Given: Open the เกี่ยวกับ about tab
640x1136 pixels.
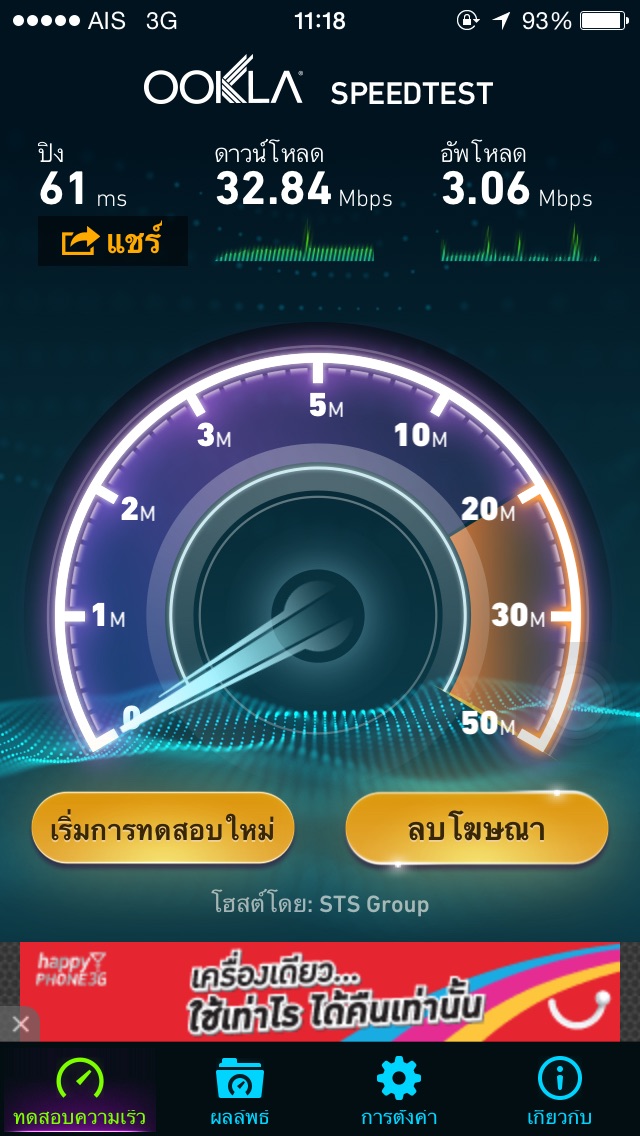Looking at the screenshot, I should tap(560, 1090).
